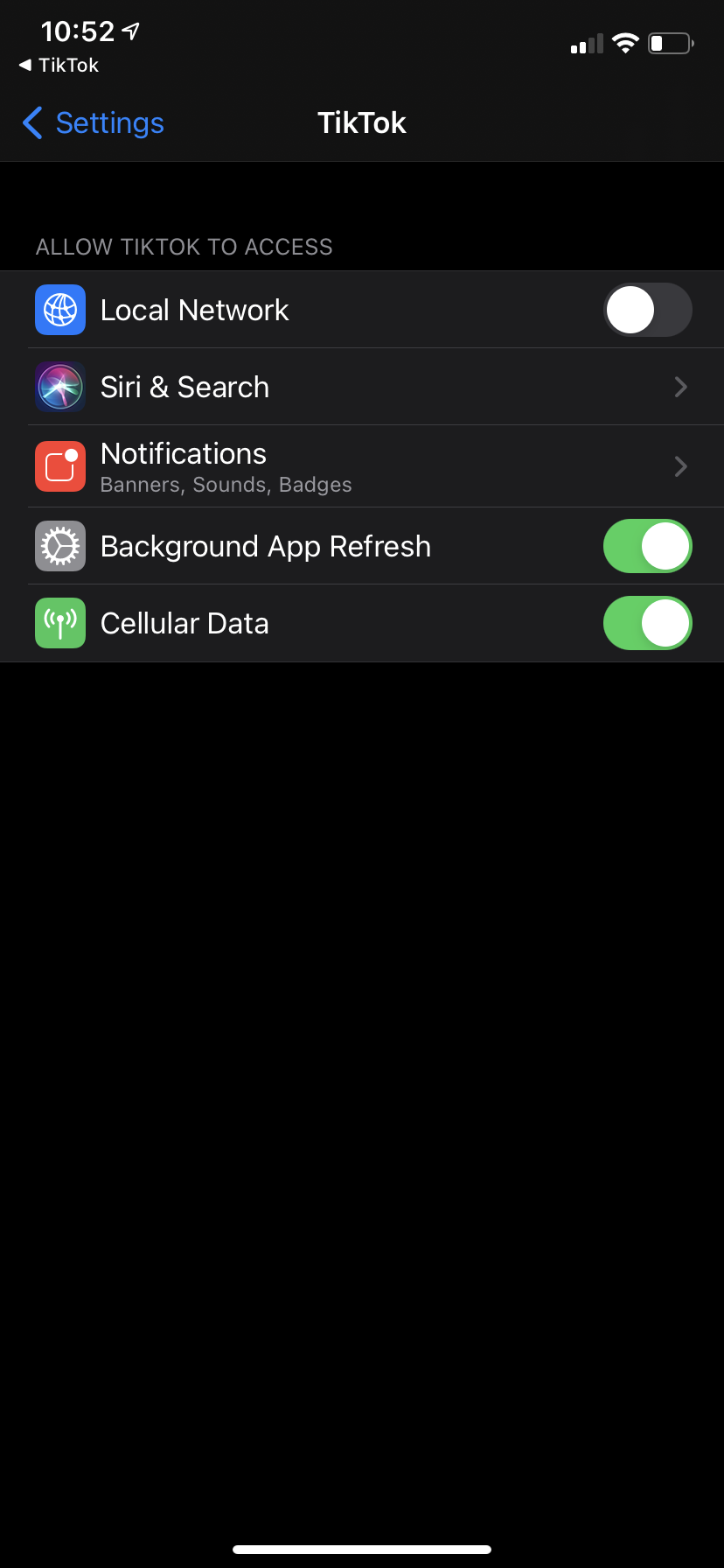Turn off Background App Refresh

(x=647, y=546)
